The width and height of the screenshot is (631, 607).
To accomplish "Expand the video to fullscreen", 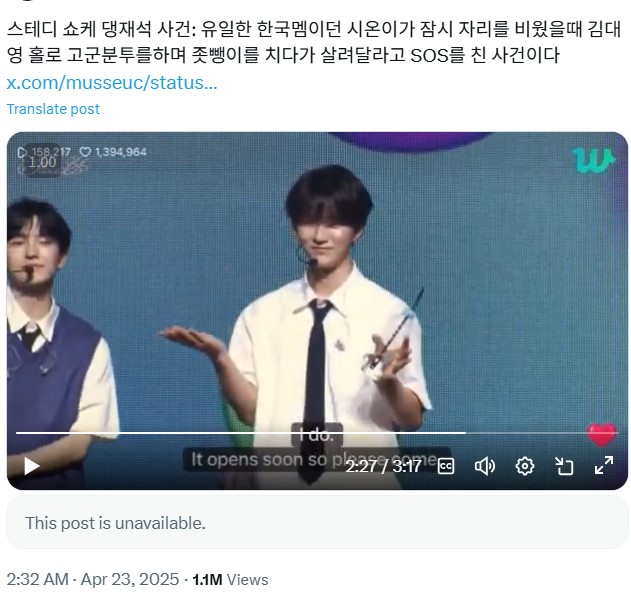I will point(604,465).
